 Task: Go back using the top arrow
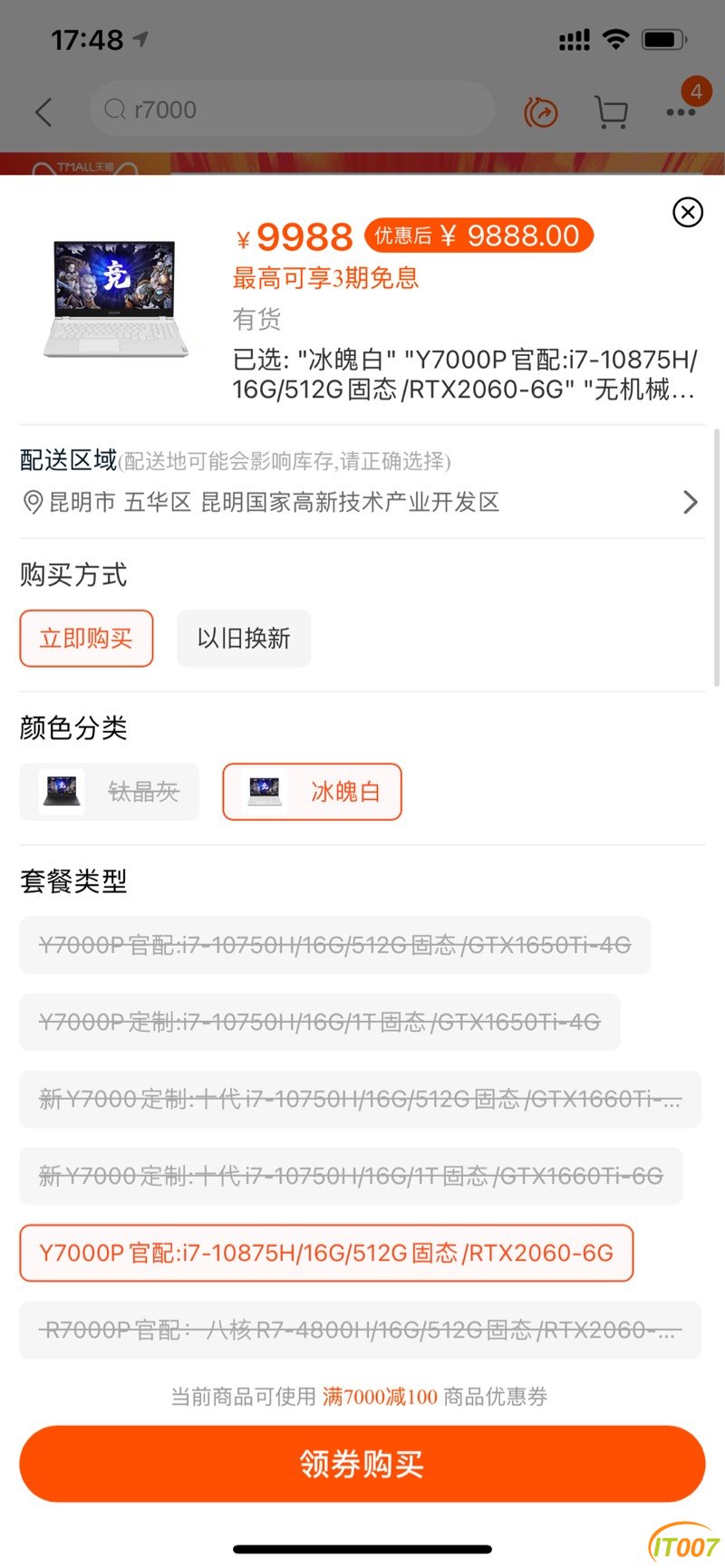(x=43, y=111)
